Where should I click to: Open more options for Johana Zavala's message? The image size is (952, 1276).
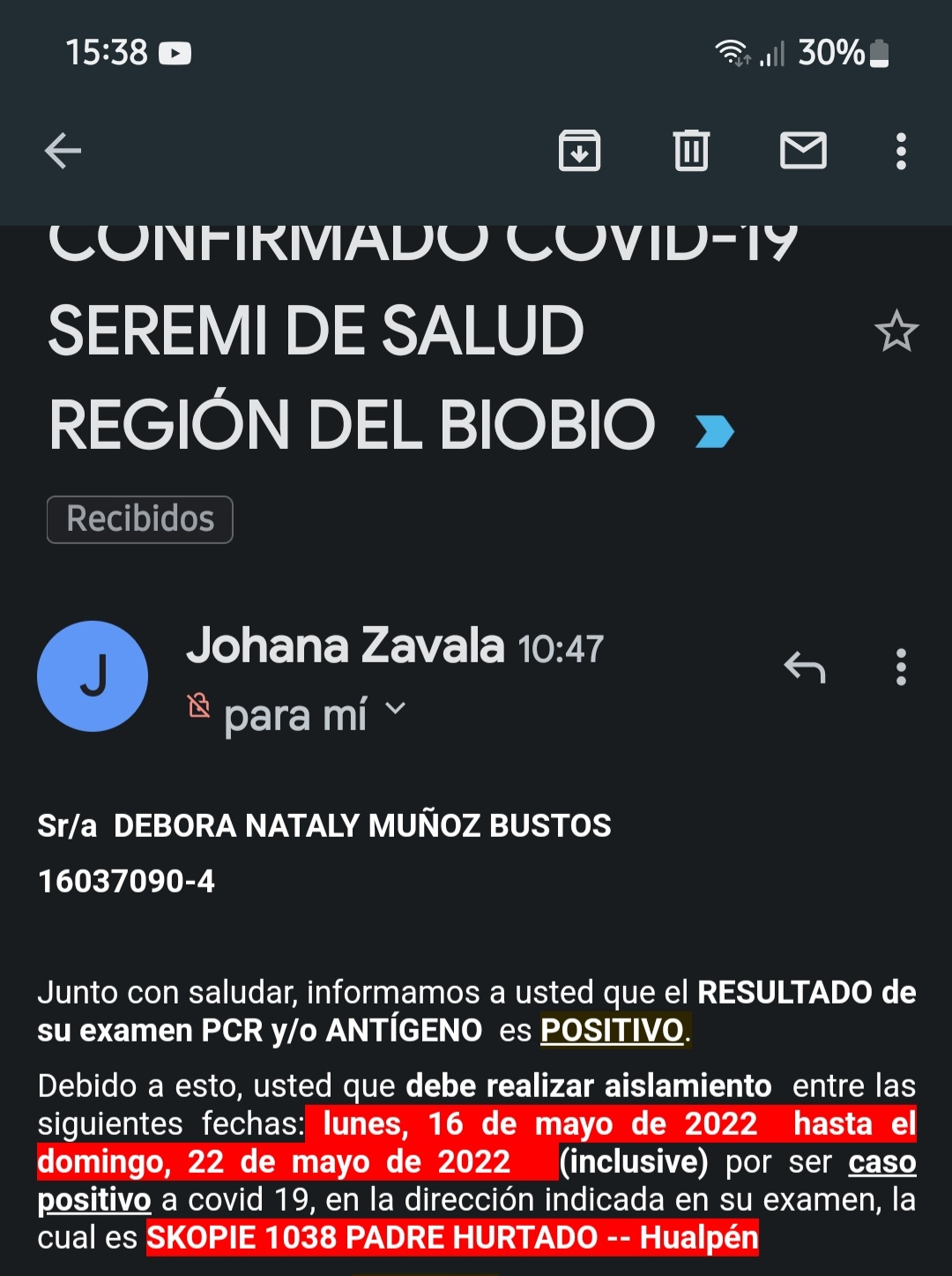coord(900,668)
